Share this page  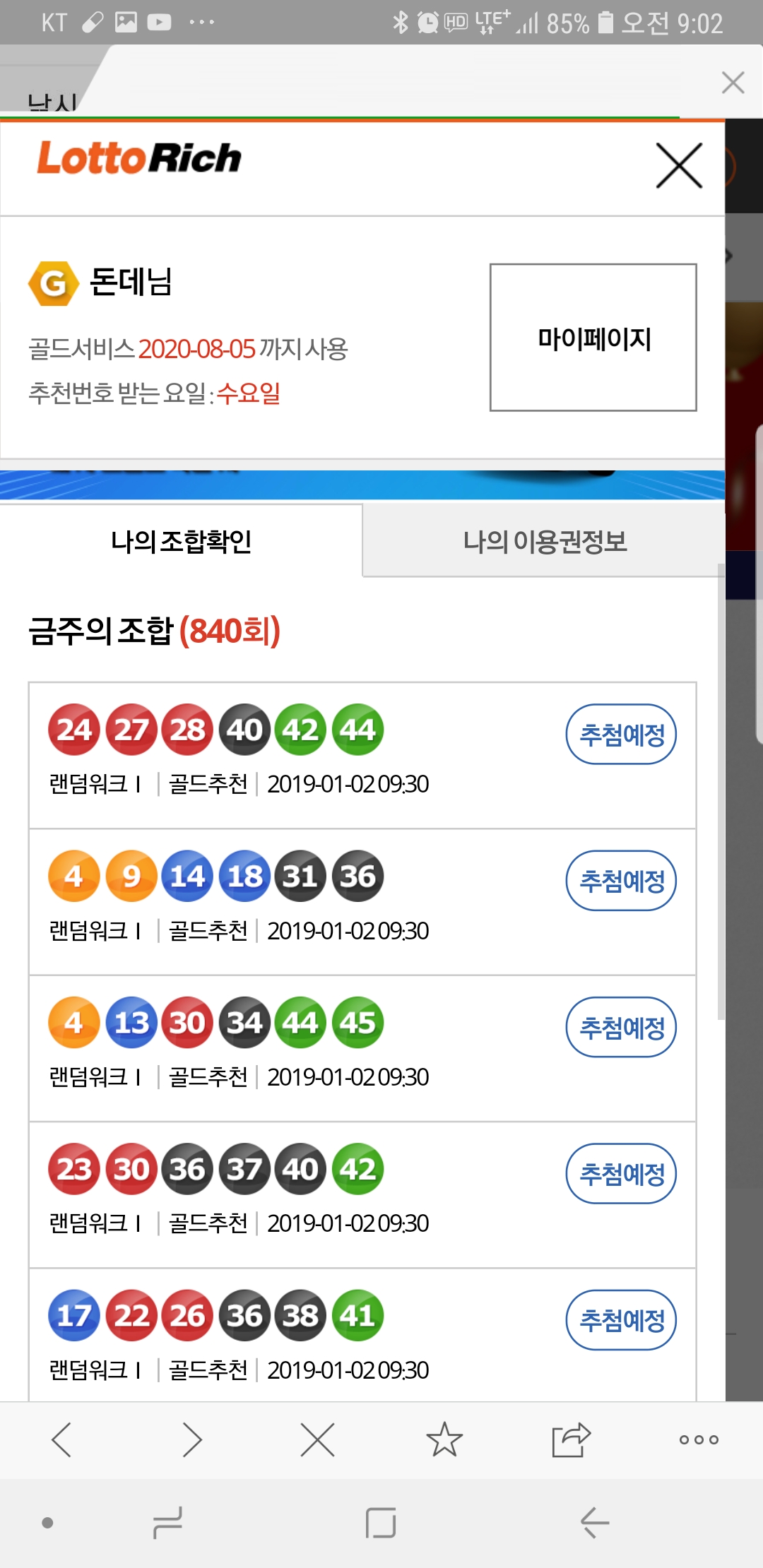point(571,1439)
